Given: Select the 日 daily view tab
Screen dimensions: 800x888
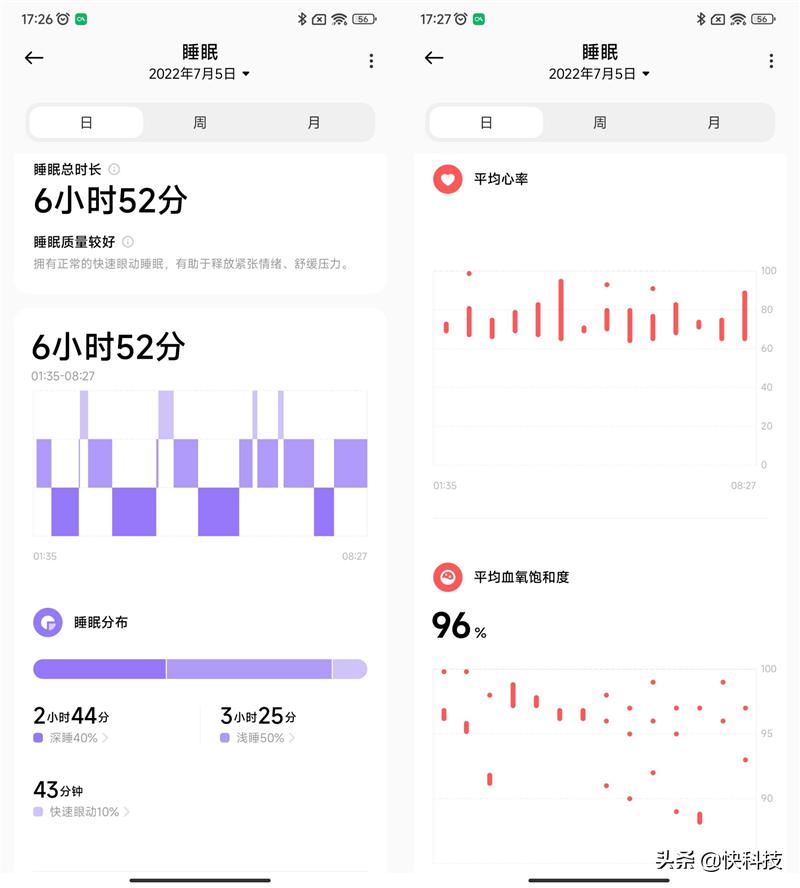Looking at the screenshot, I should click(87, 122).
